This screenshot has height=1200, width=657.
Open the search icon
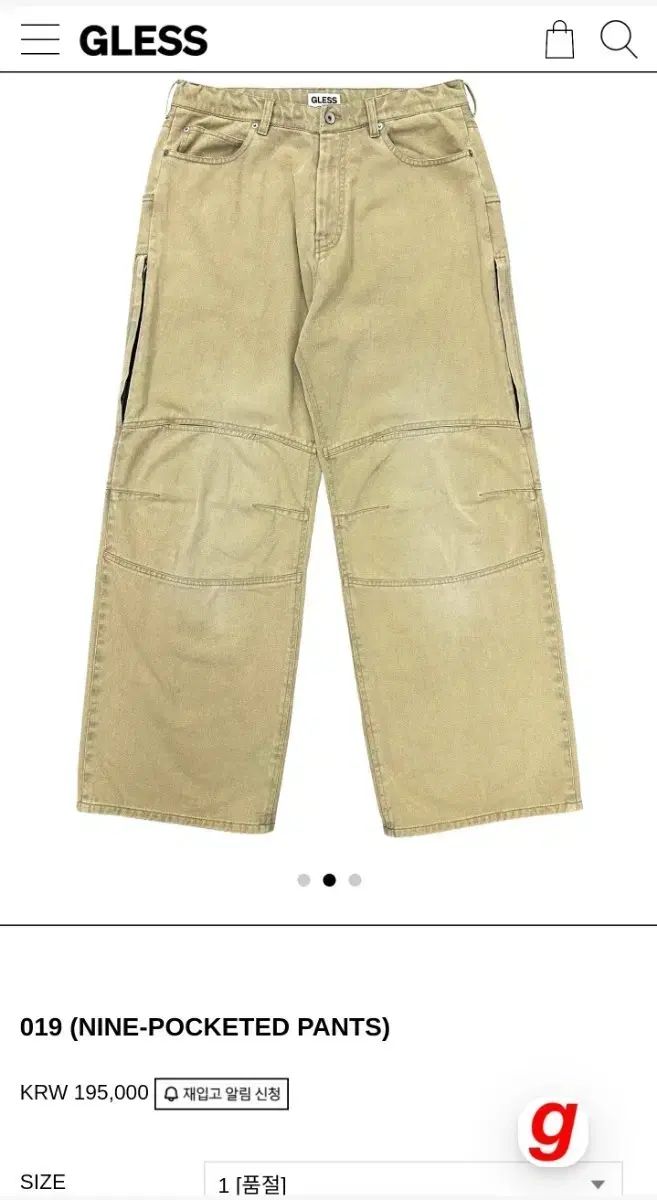[x=618, y=40]
